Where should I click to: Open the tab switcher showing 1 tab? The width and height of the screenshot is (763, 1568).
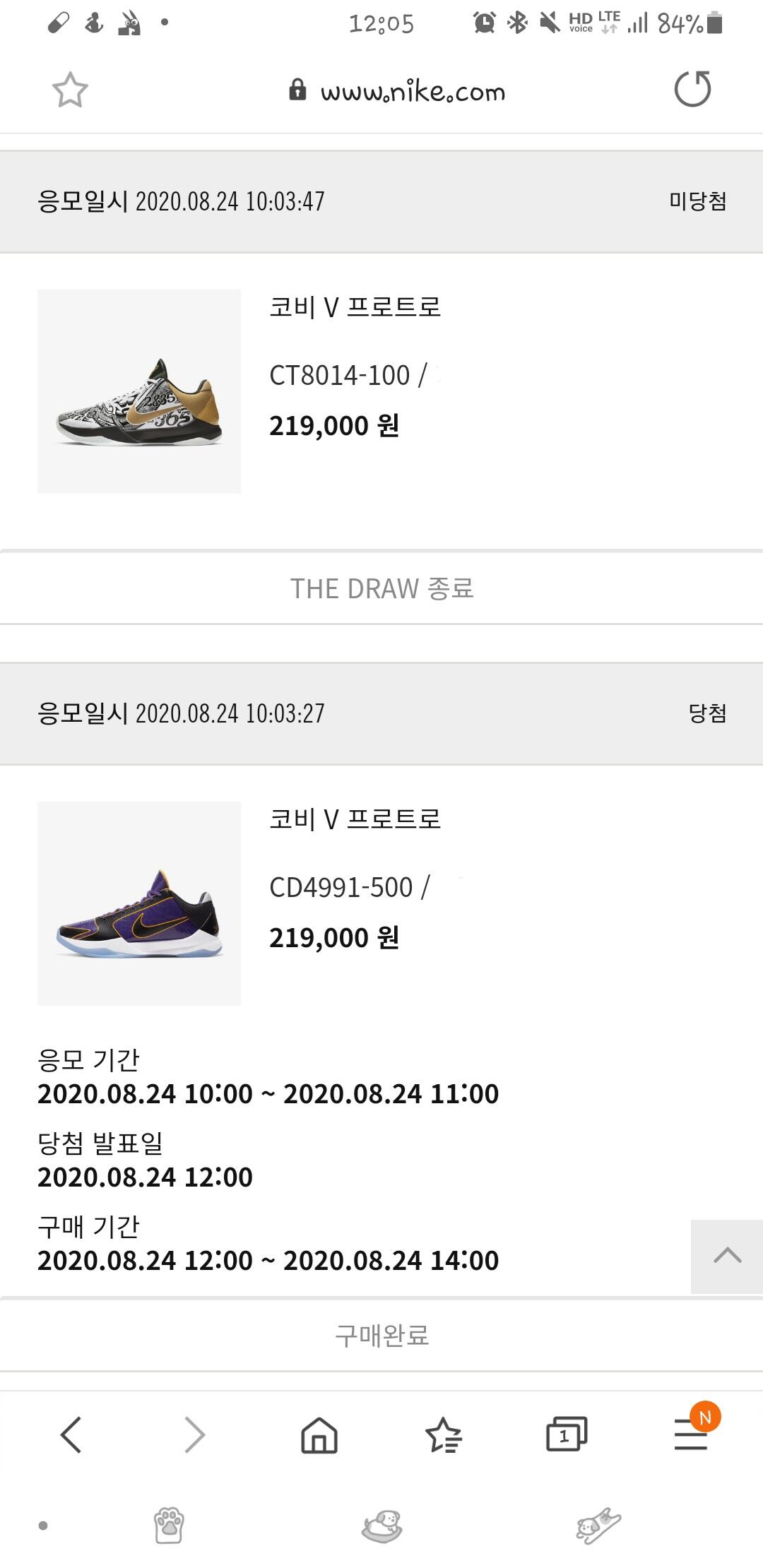point(567,1435)
